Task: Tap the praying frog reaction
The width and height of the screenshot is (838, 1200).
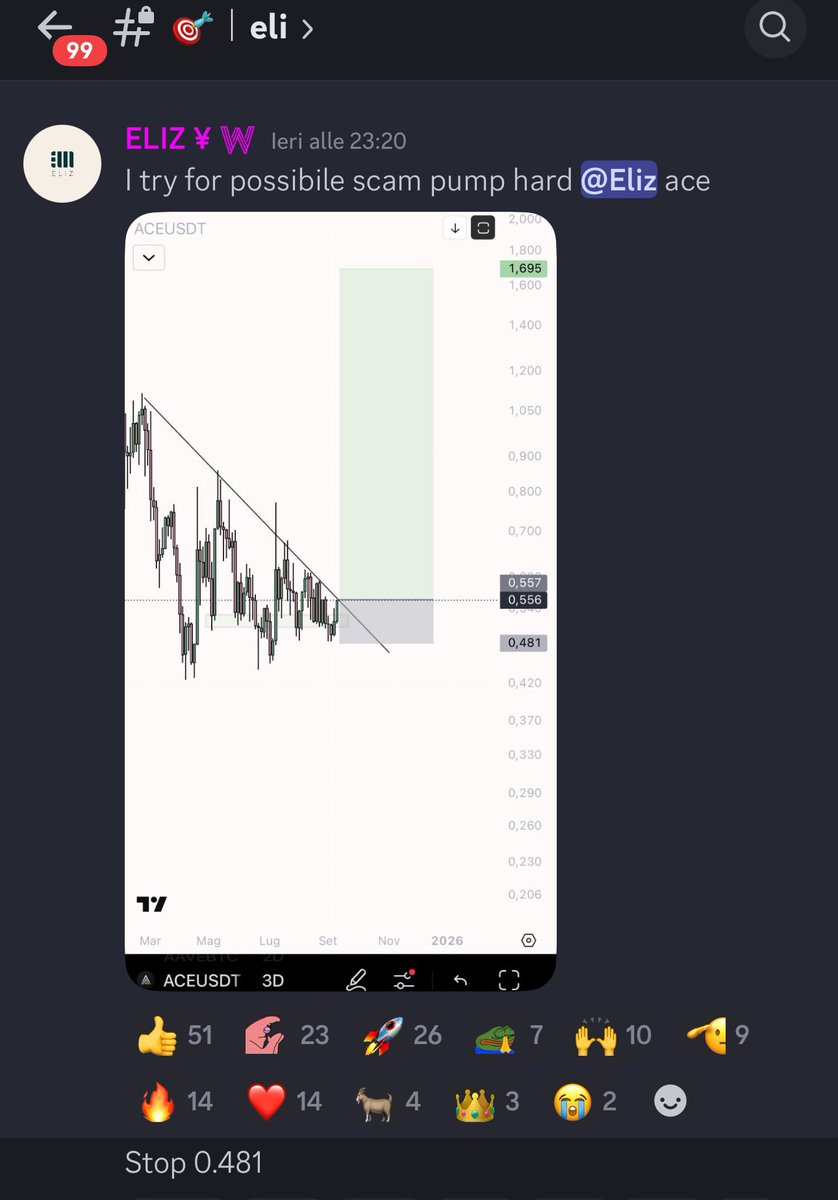Action: tap(510, 1035)
